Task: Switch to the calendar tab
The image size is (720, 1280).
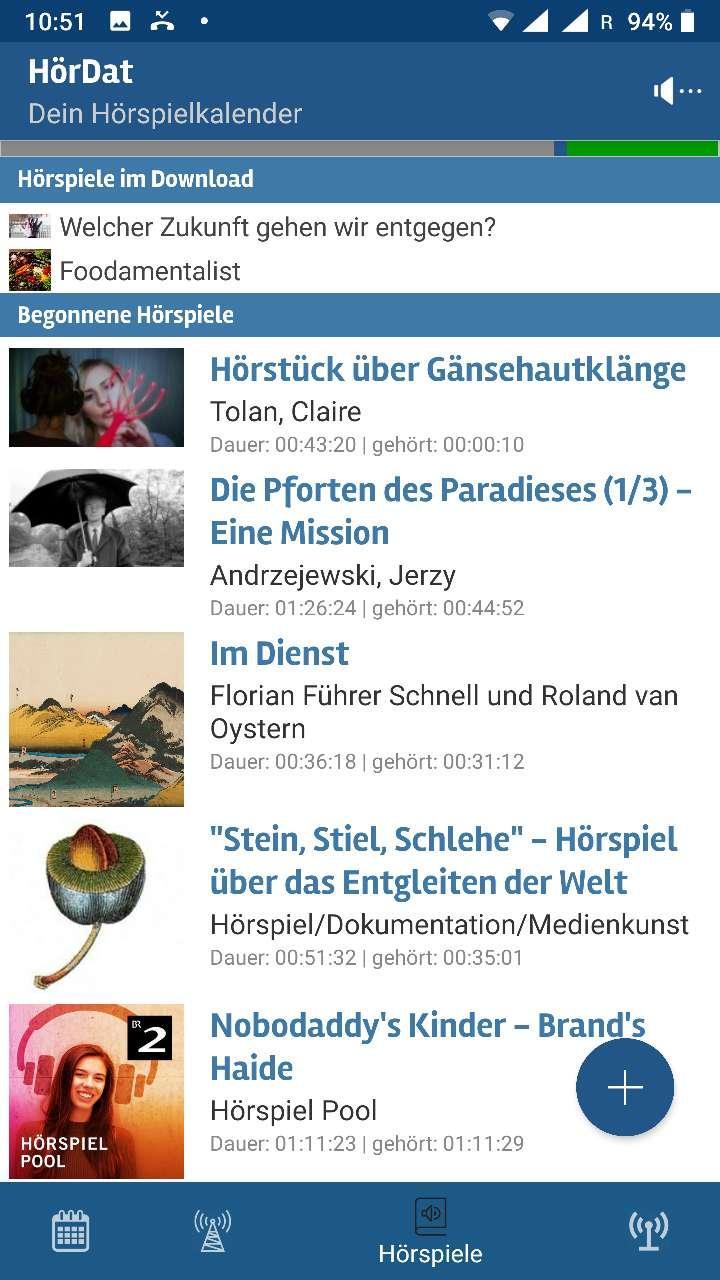Action: coord(70,1231)
